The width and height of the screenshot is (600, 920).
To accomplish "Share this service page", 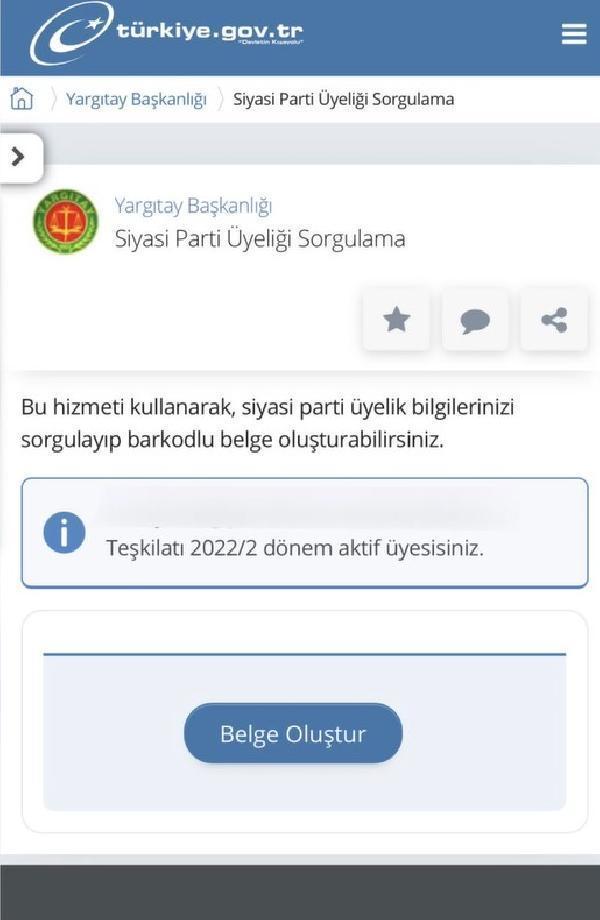I will [553, 320].
